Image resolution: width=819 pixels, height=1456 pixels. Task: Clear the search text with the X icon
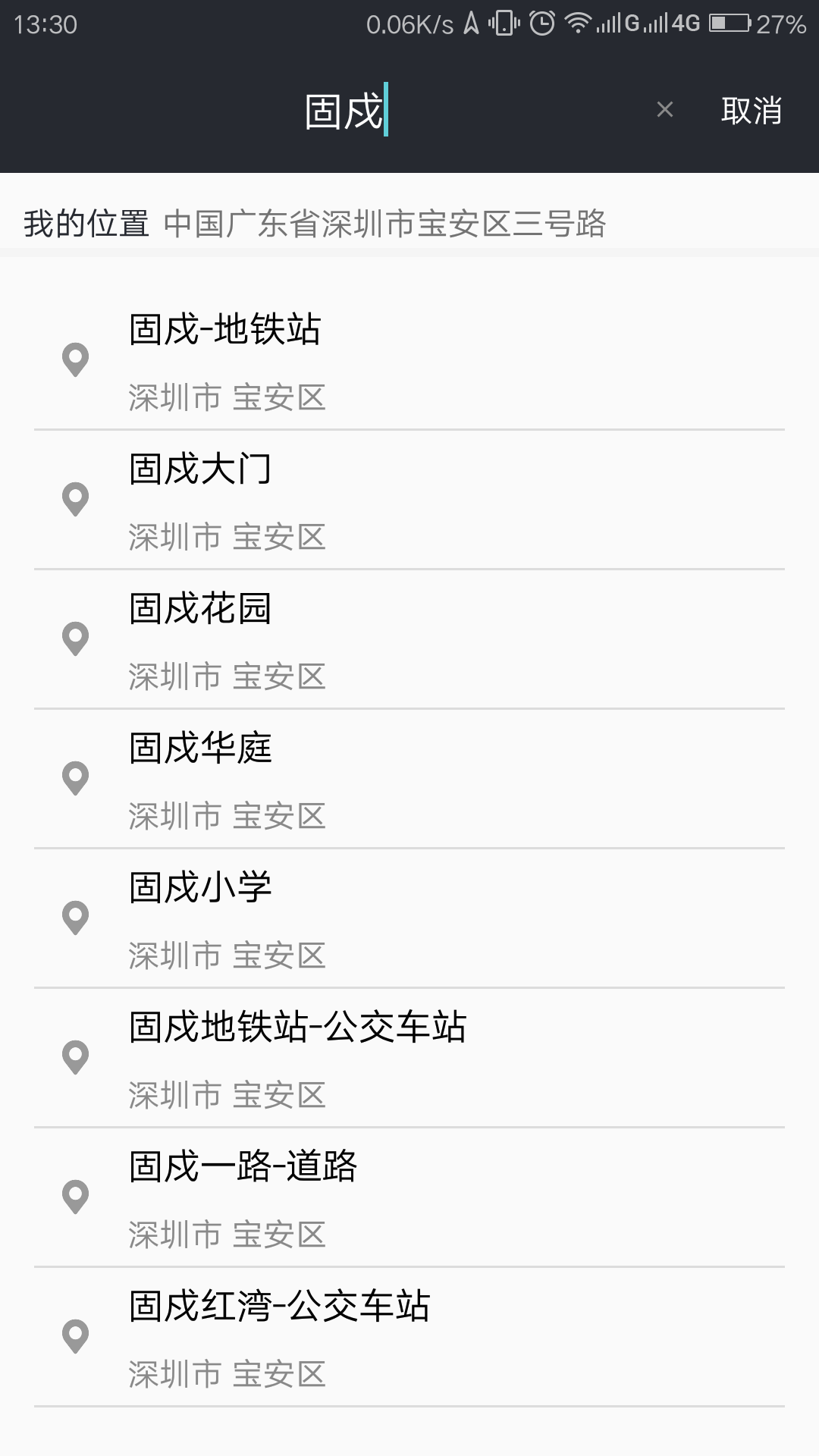665,110
